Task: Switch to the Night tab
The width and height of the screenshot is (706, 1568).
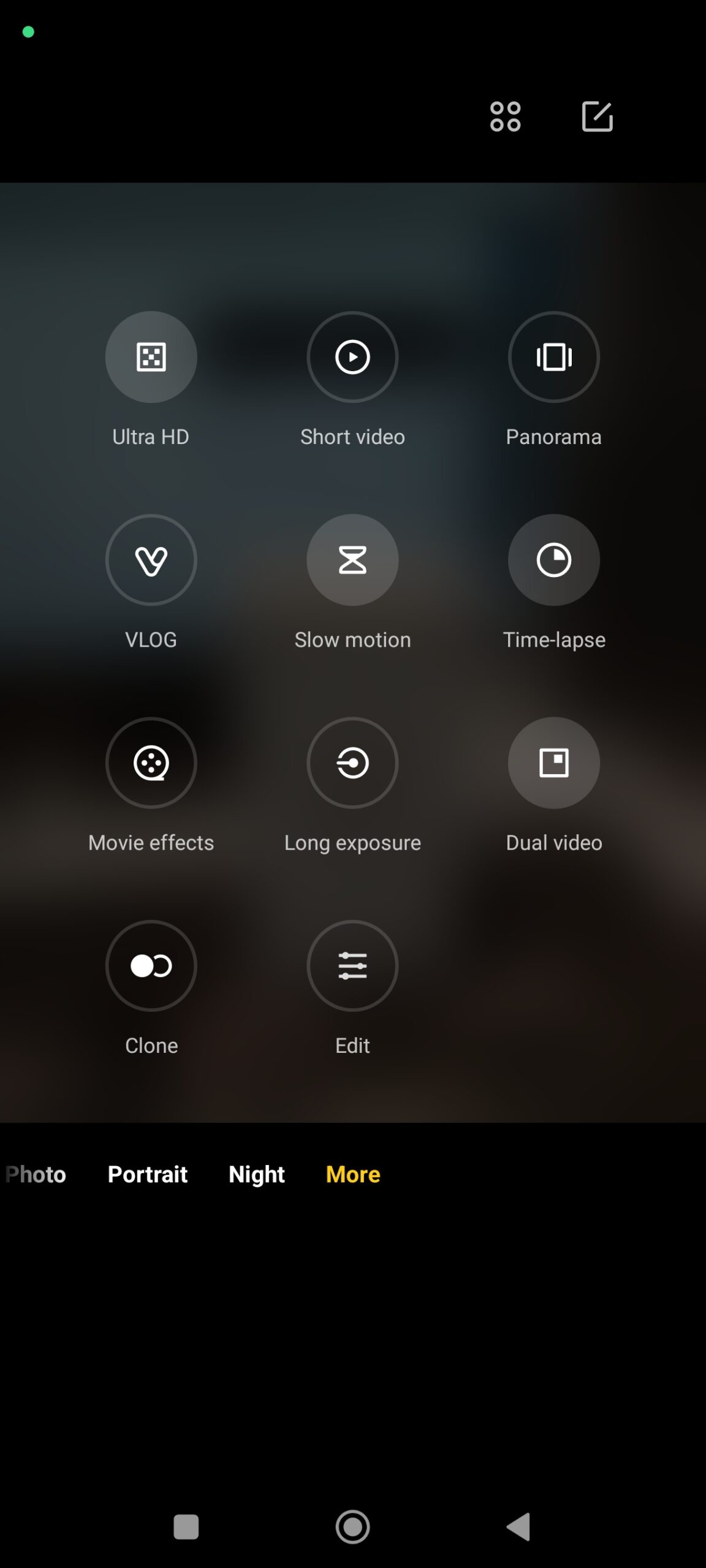Action: tap(257, 1174)
